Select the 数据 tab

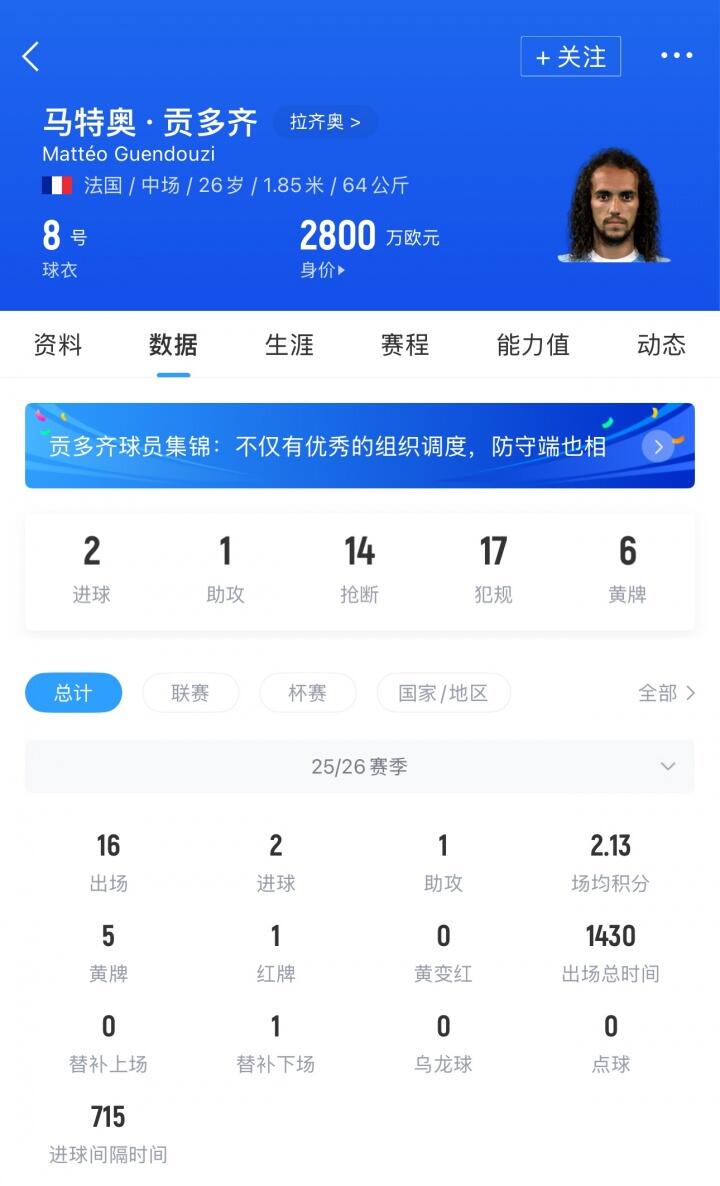coord(173,345)
